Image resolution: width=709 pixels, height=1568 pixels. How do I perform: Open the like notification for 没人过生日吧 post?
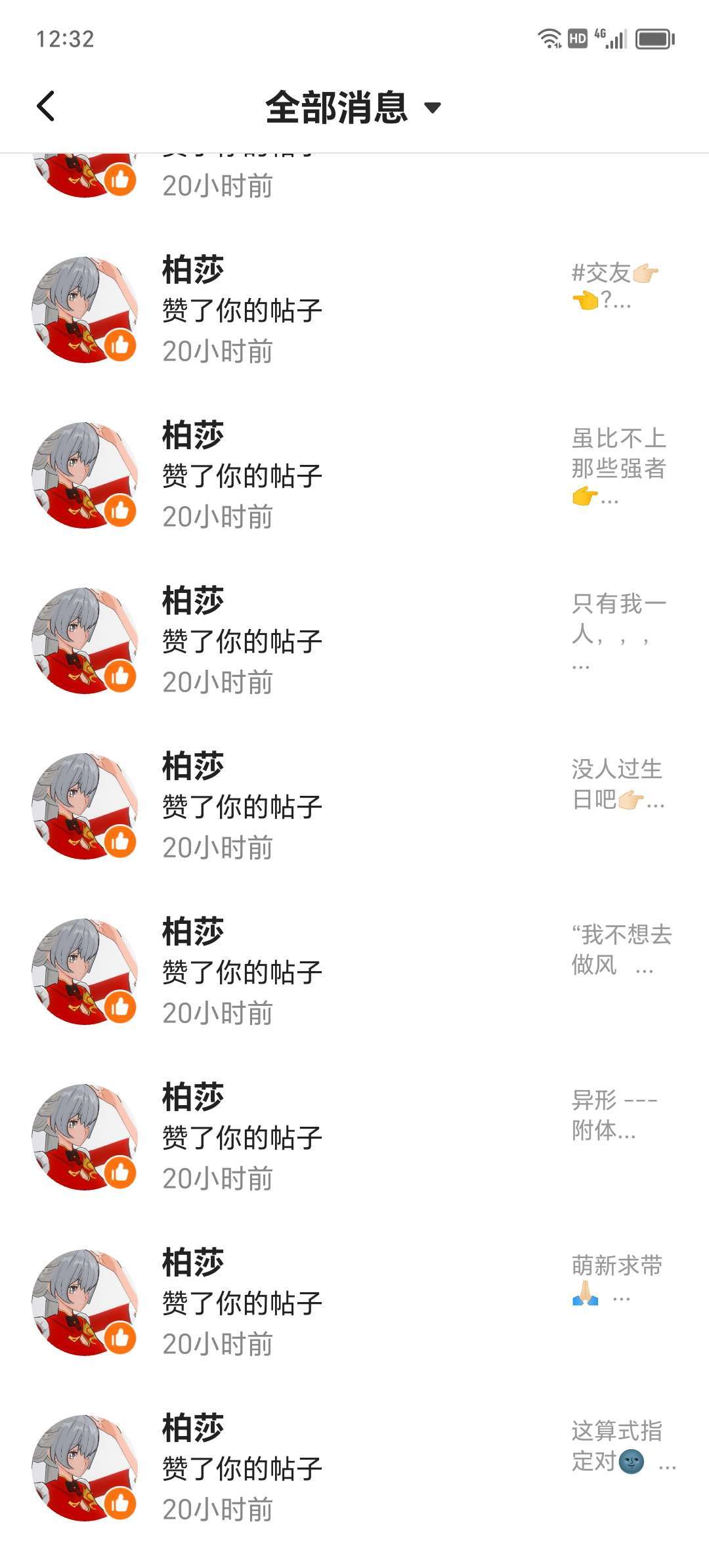tap(354, 806)
